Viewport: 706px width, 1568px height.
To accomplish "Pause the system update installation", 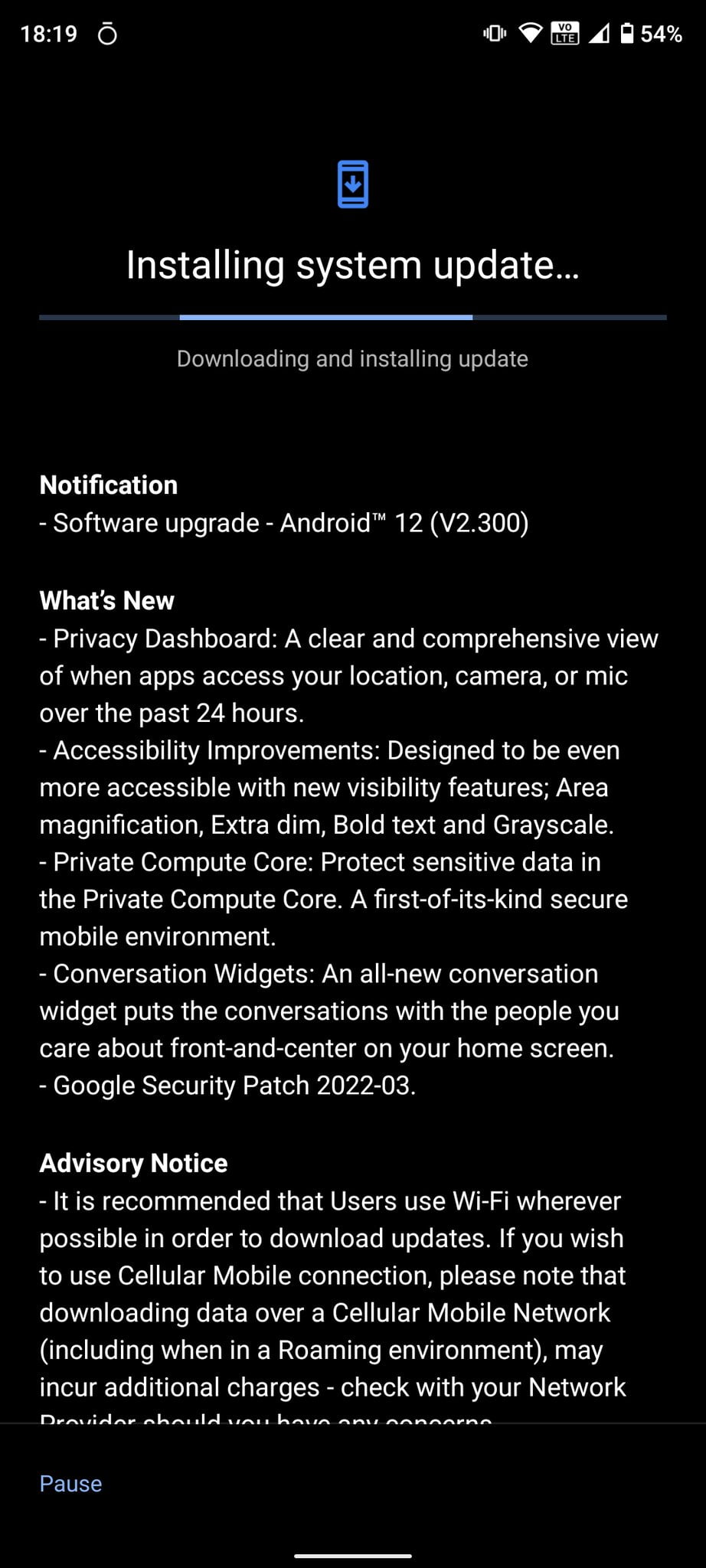I will 70,1483.
